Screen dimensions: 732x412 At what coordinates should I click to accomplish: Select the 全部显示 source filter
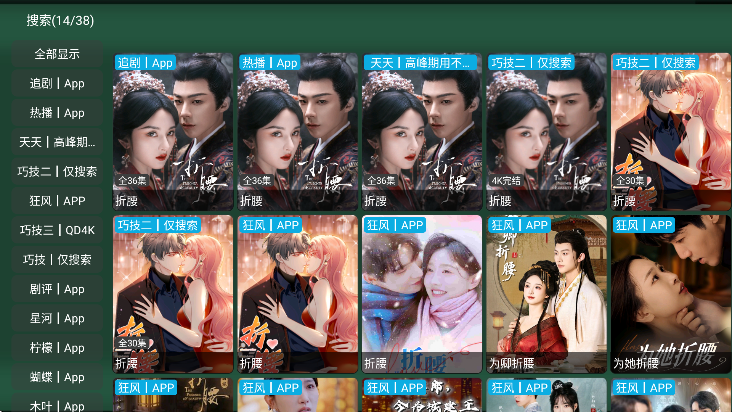(57, 54)
